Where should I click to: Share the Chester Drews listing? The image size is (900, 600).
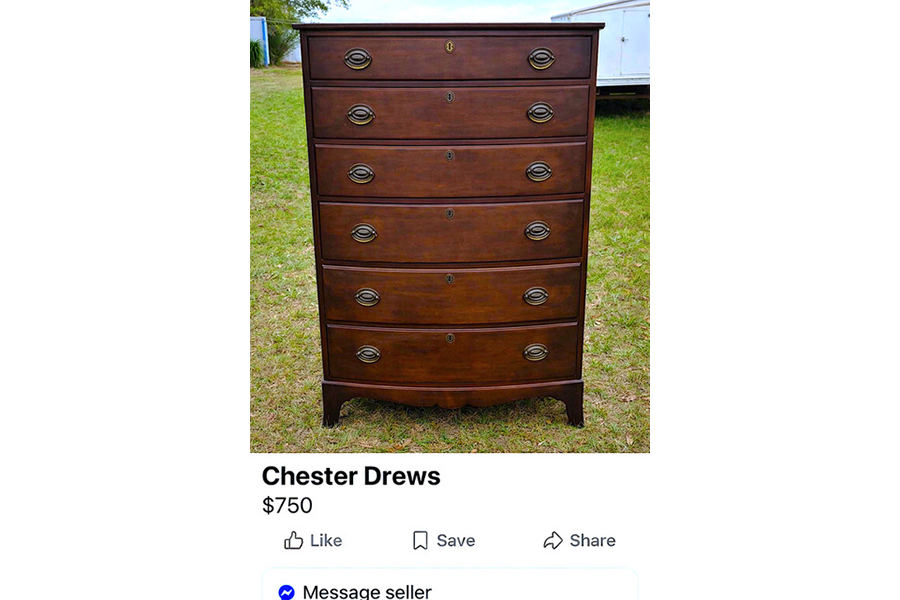(x=579, y=541)
